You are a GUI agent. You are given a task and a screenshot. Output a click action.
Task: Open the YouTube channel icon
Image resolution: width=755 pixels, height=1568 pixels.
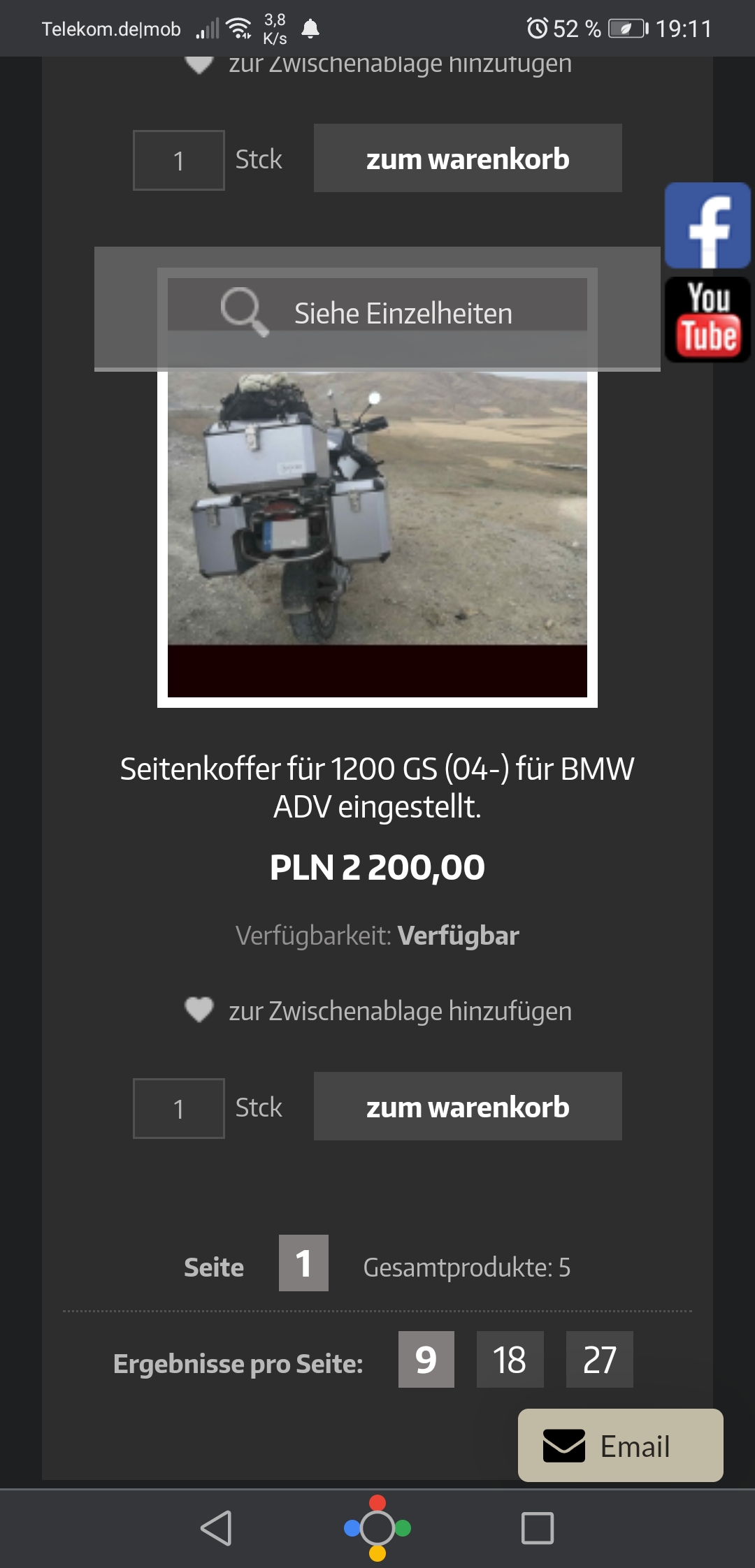click(x=707, y=320)
